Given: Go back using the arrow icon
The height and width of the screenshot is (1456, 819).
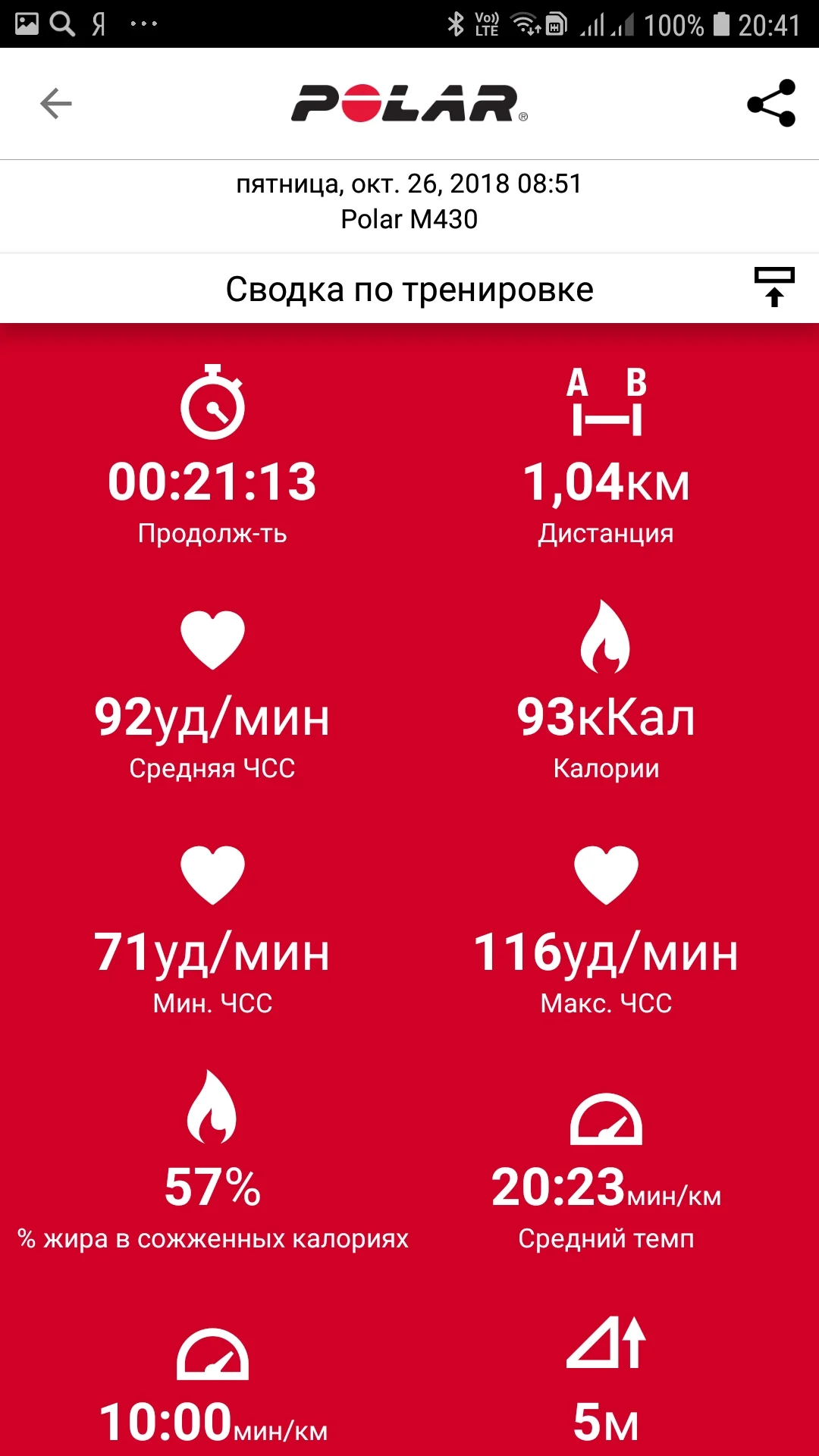Looking at the screenshot, I should (x=56, y=104).
